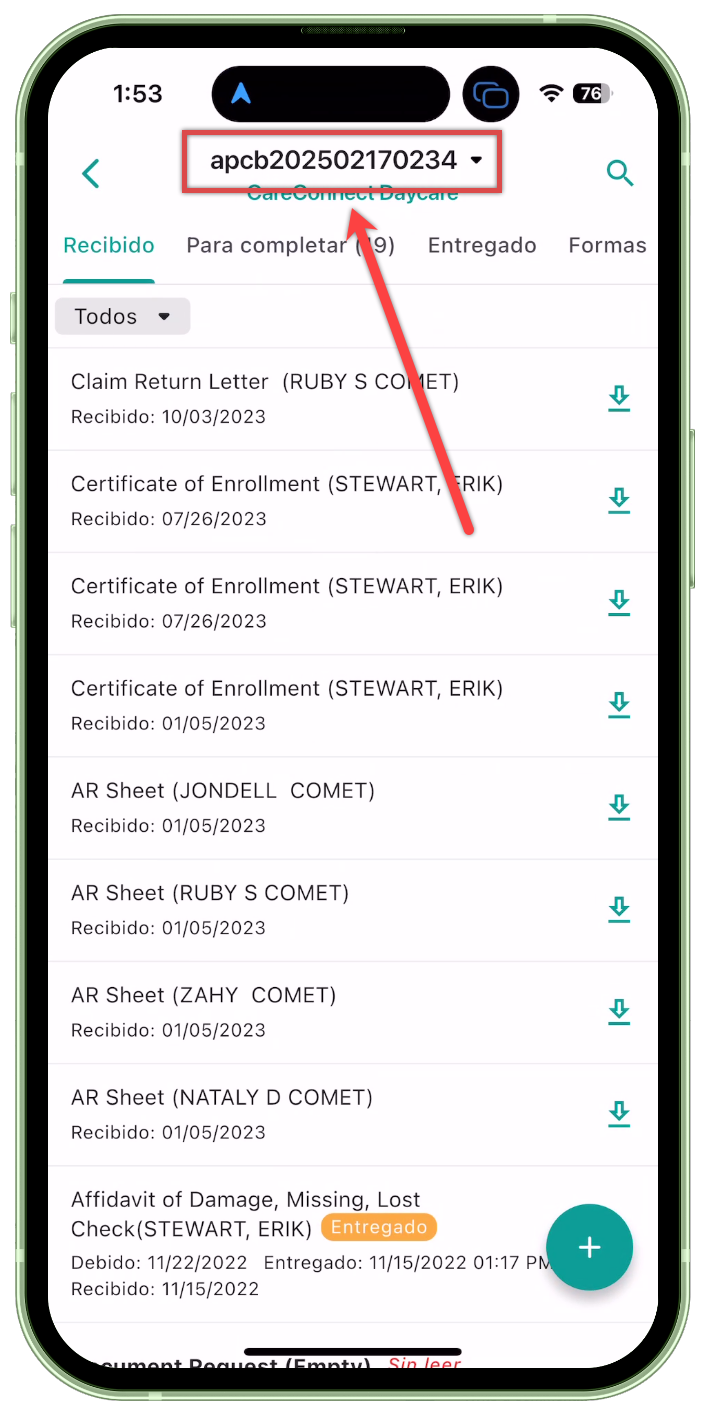Open the search magnifier icon
This screenshot has height=1416, width=704.
(620, 174)
